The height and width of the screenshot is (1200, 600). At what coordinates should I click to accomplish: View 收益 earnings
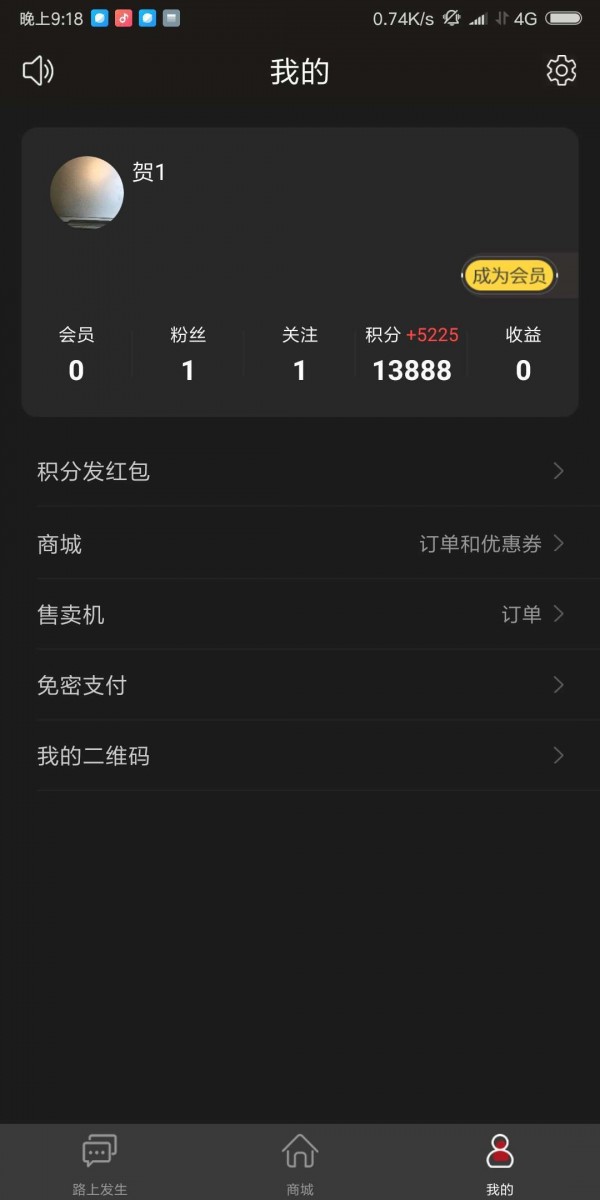(523, 355)
